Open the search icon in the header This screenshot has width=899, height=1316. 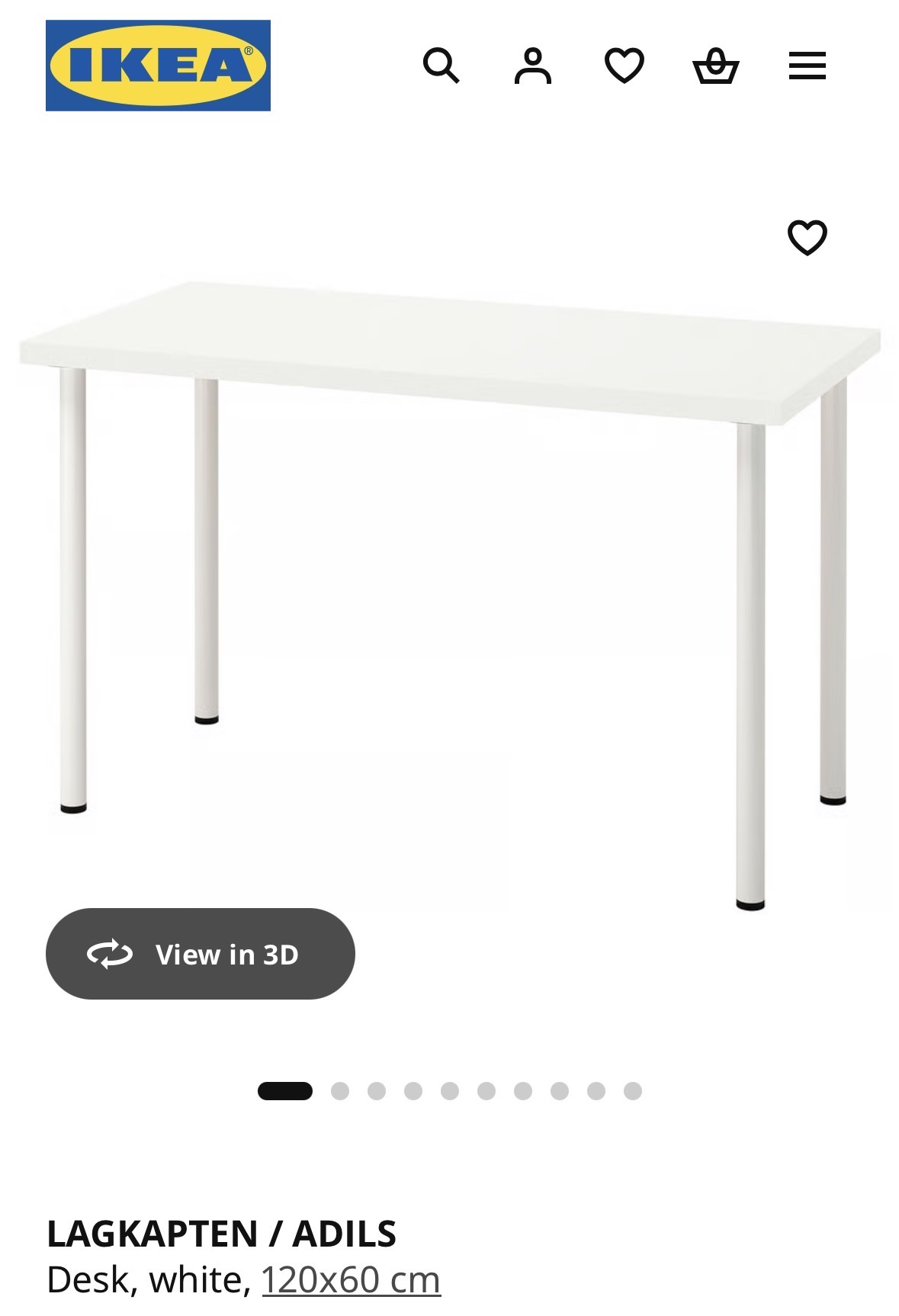[441, 66]
